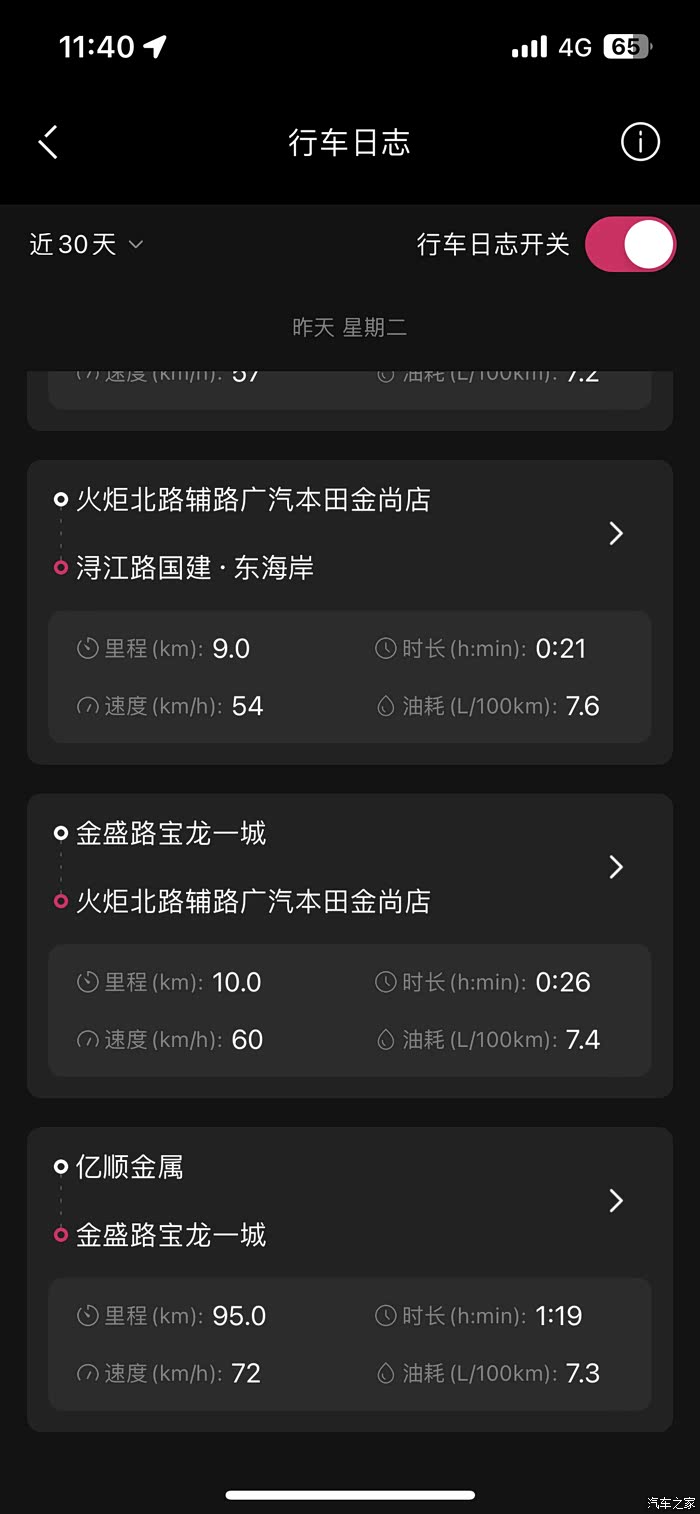This screenshot has height=1514, width=700.
Task: Open the trip starting from 亿顺金属
Action: coord(615,1200)
